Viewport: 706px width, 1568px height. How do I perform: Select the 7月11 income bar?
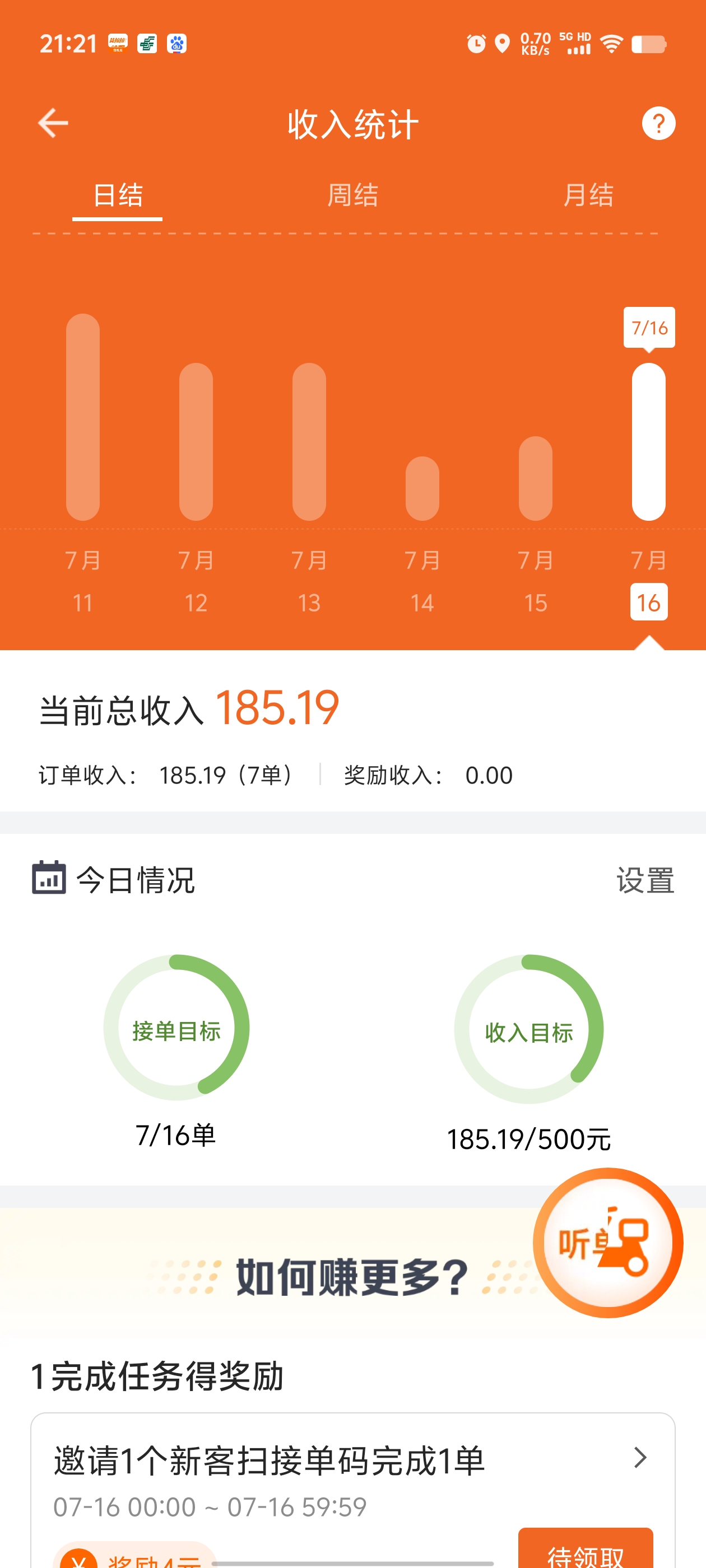click(83, 417)
